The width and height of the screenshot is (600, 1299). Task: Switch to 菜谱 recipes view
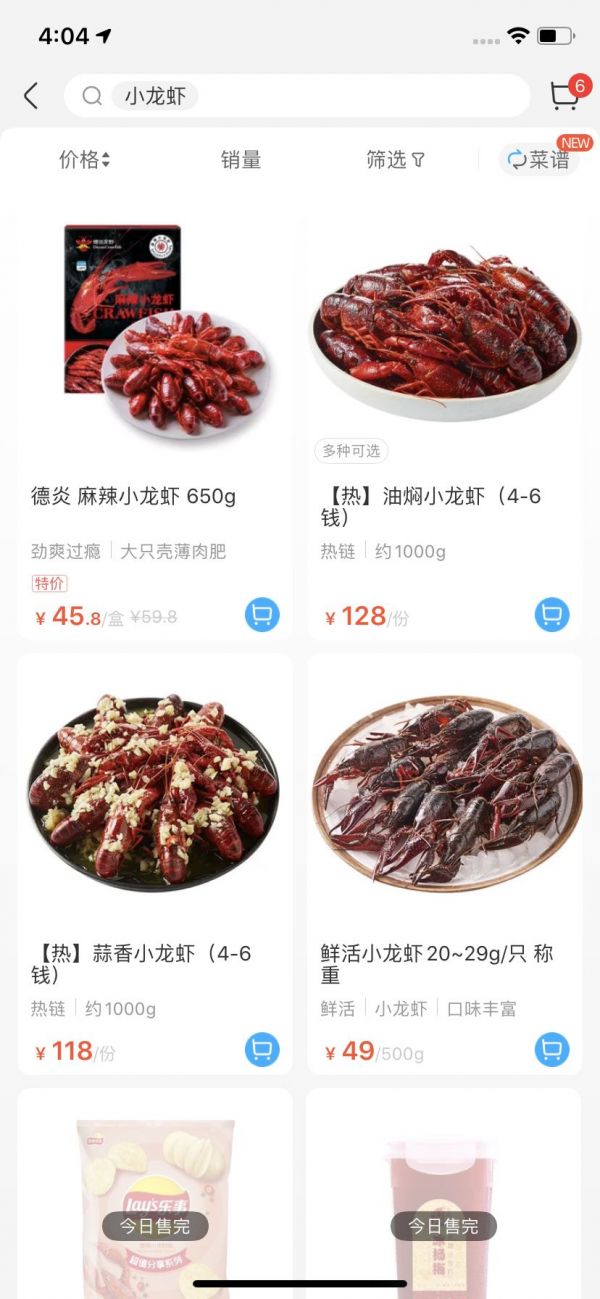point(540,160)
